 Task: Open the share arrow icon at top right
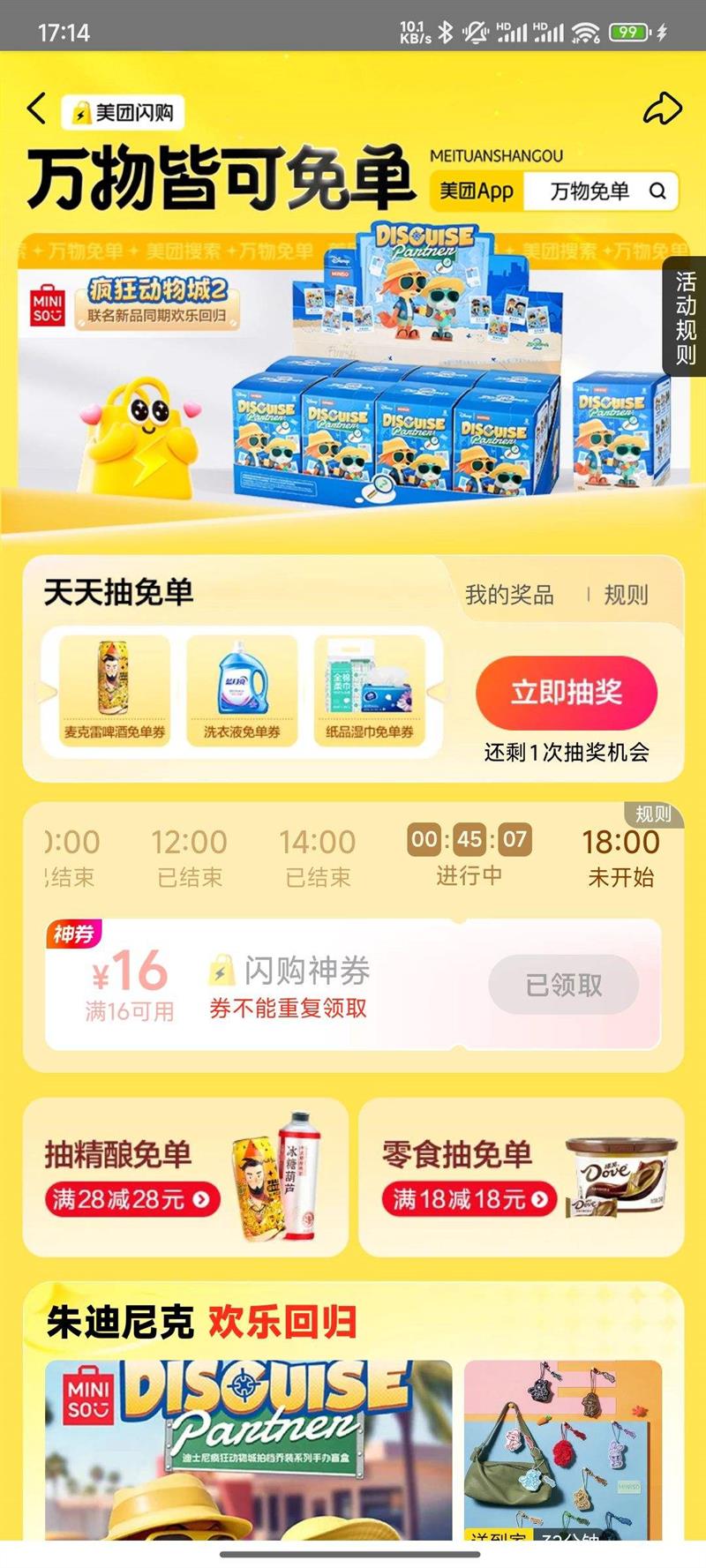[661, 107]
